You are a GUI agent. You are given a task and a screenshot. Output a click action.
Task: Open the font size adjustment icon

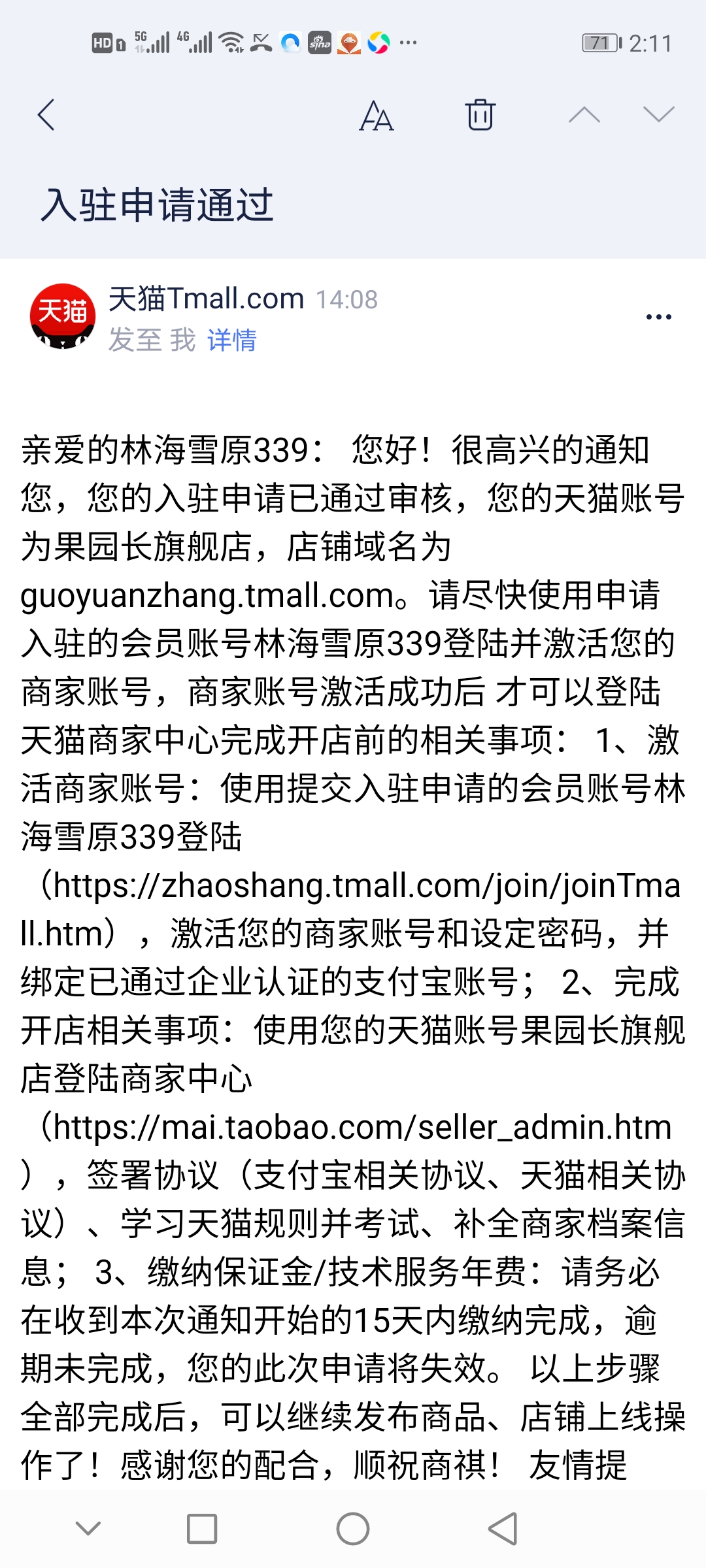tap(377, 116)
